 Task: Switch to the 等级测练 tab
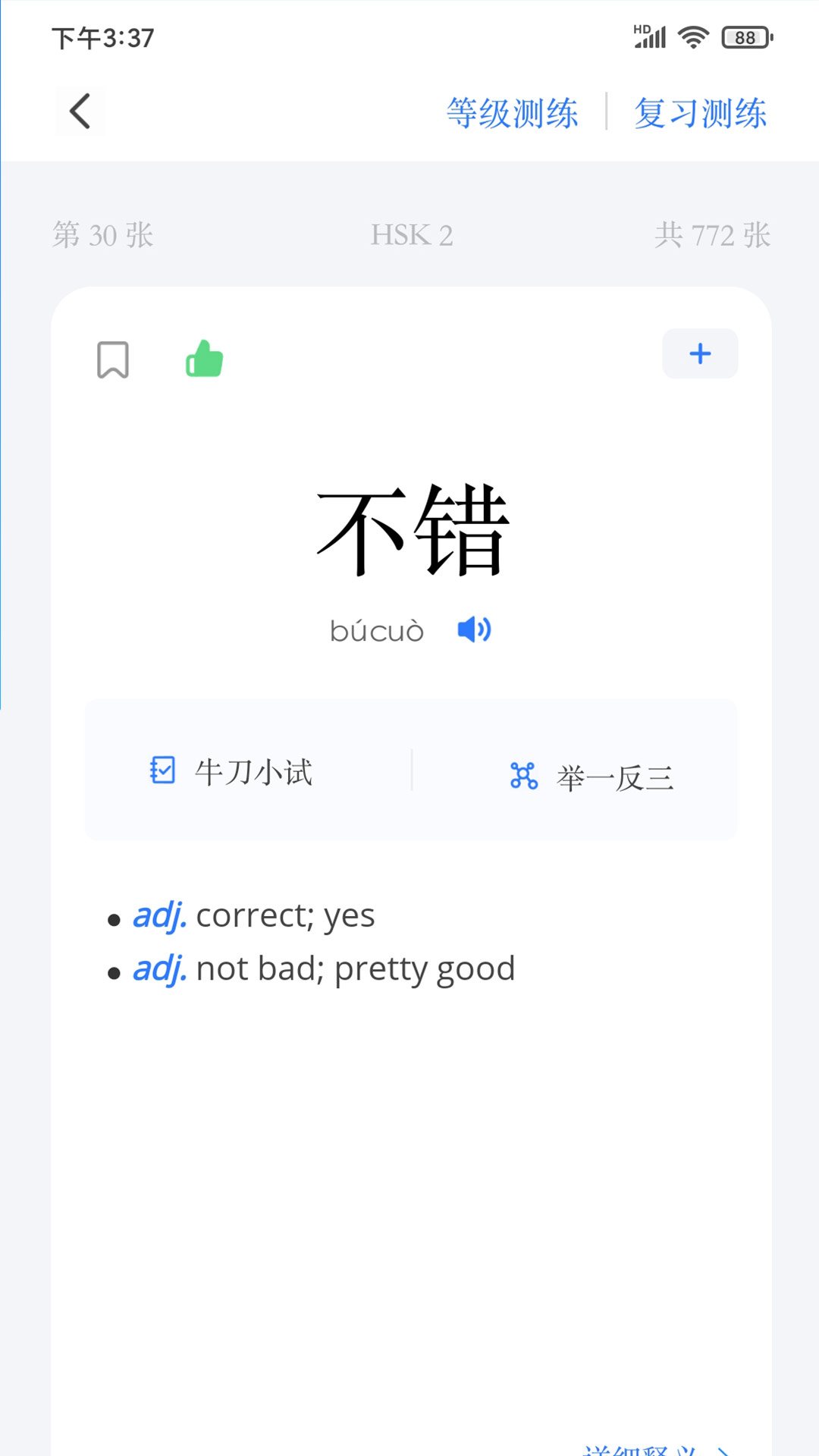pyautogui.click(x=513, y=112)
